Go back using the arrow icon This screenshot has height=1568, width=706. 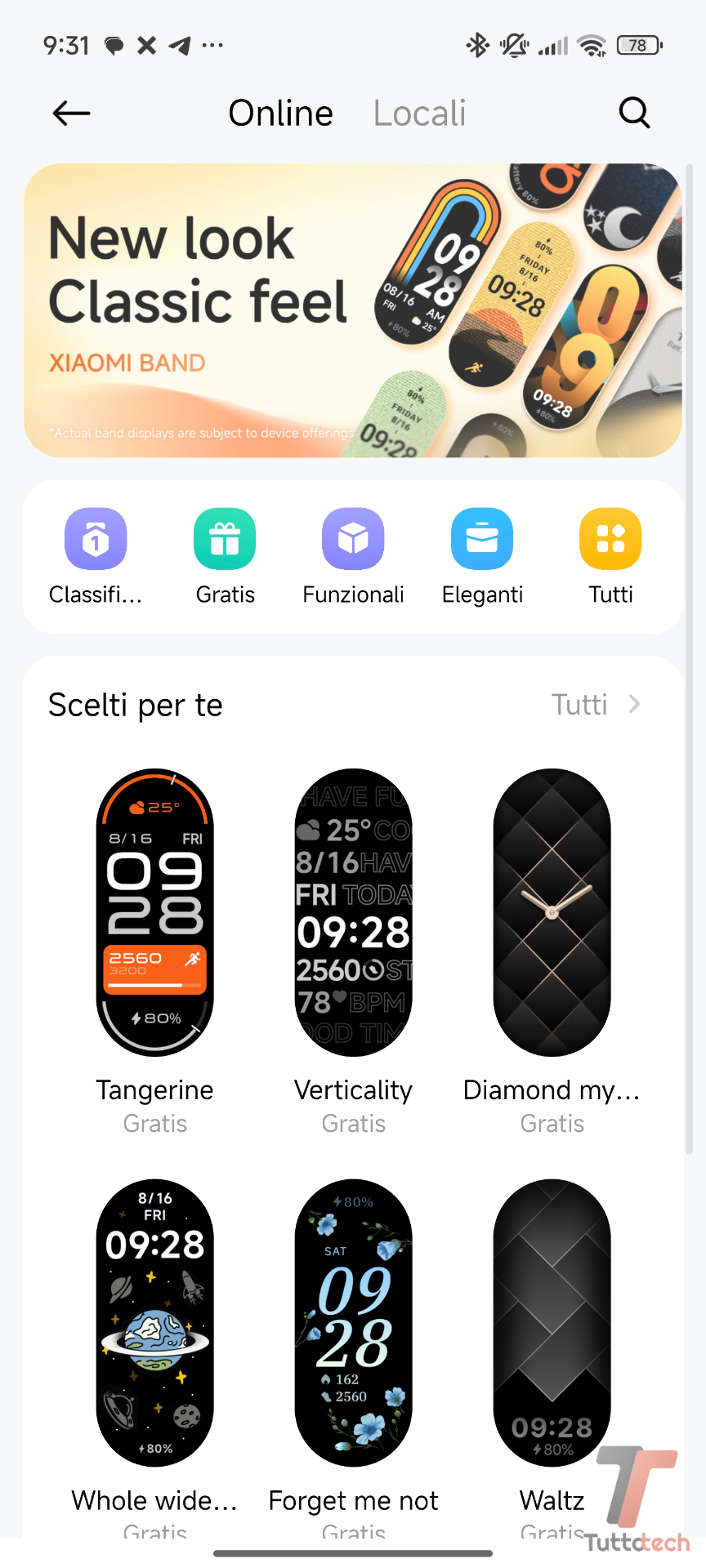click(x=71, y=114)
